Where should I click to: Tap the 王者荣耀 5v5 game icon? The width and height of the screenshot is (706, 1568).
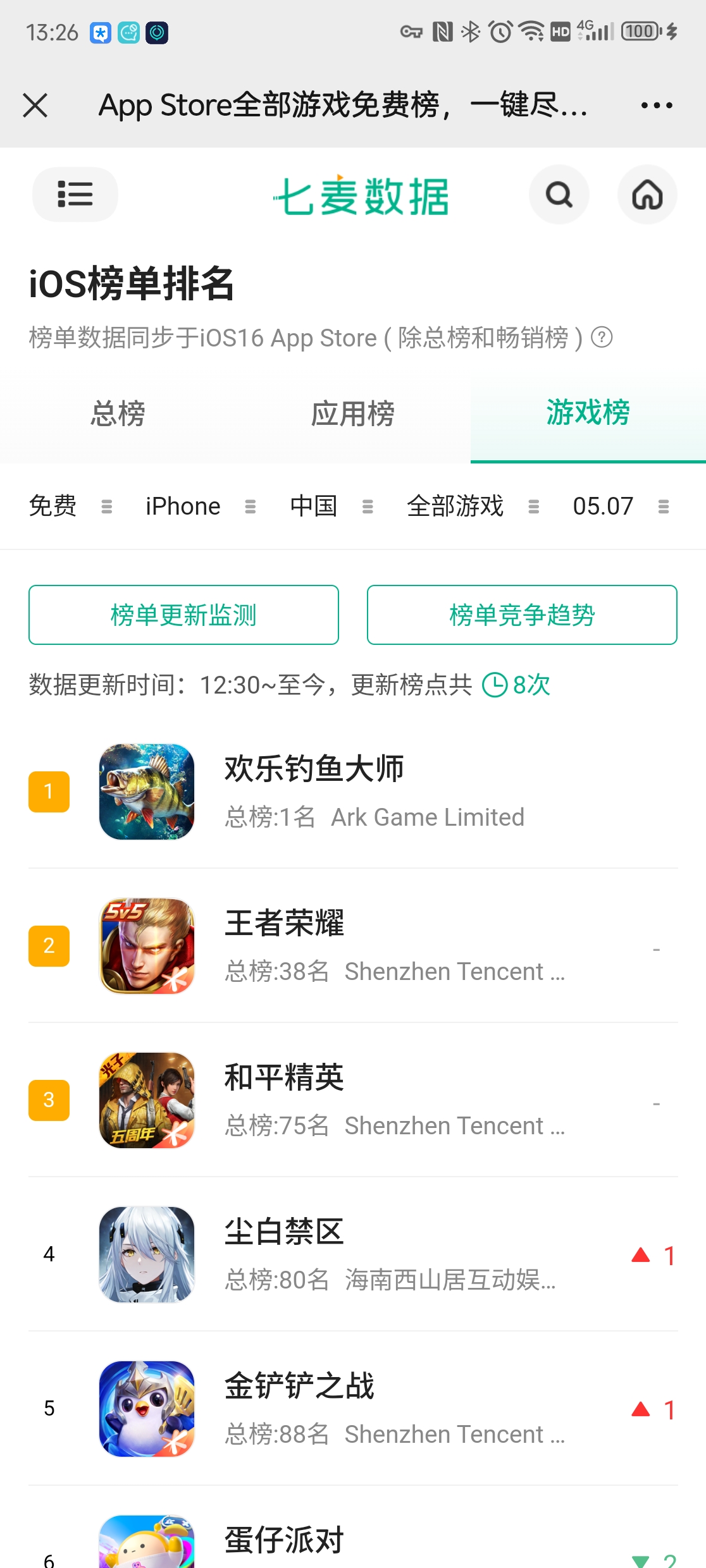(147, 946)
